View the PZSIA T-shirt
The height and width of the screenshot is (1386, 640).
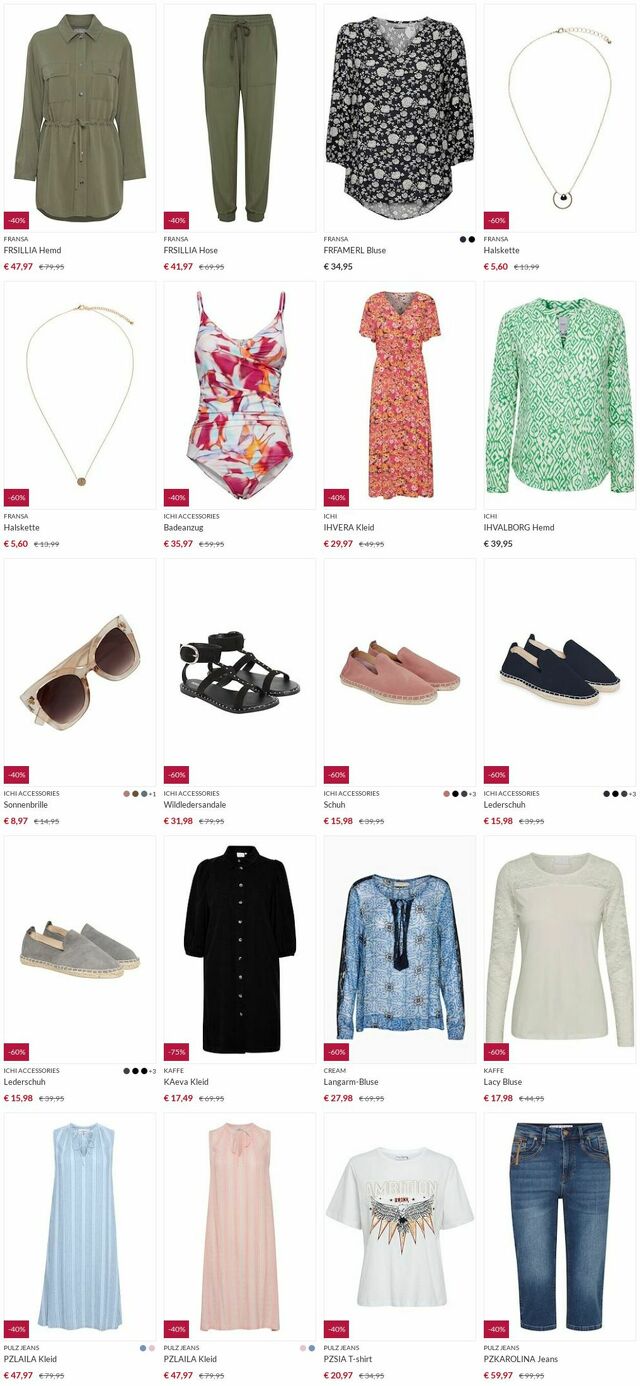click(x=400, y=1226)
